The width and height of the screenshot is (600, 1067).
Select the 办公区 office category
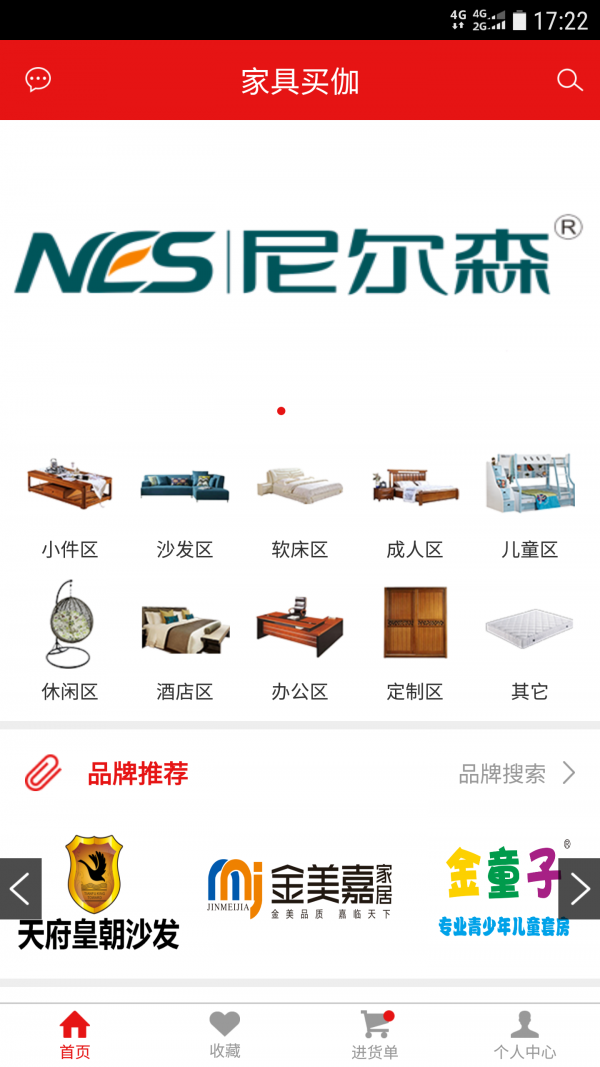[300, 640]
